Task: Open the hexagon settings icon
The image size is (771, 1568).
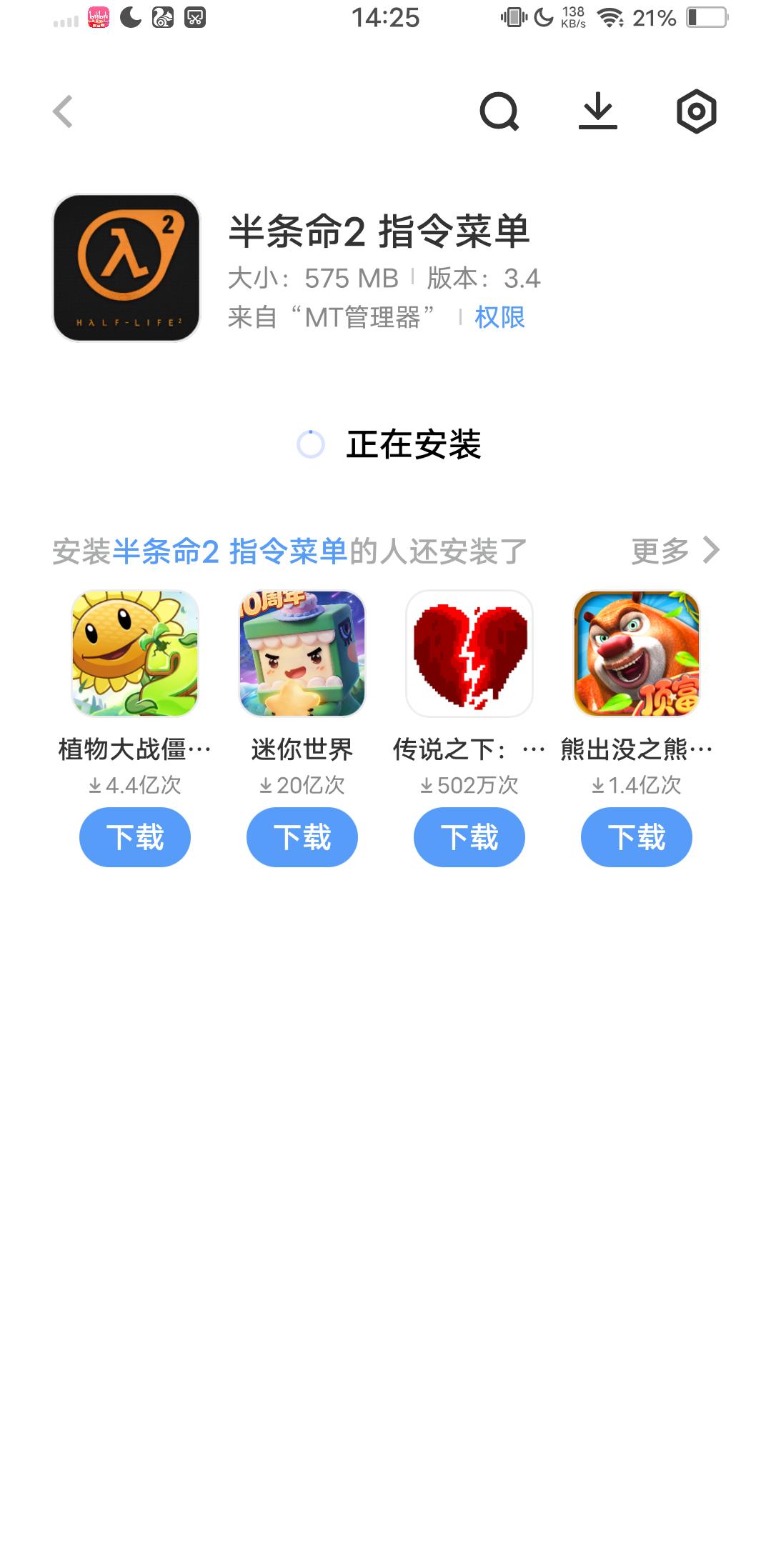Action: click(x=696, y=111)
